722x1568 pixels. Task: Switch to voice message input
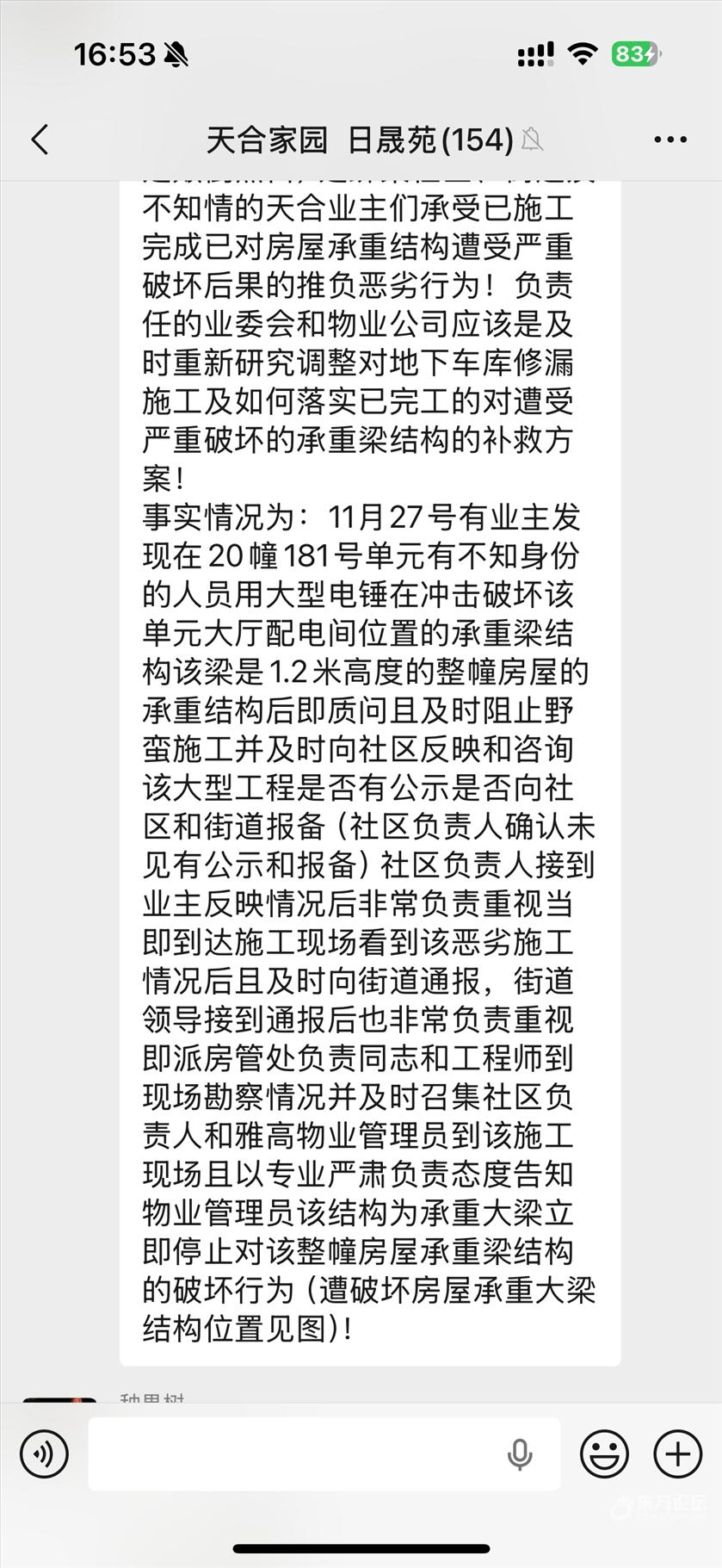[44, 1454]
